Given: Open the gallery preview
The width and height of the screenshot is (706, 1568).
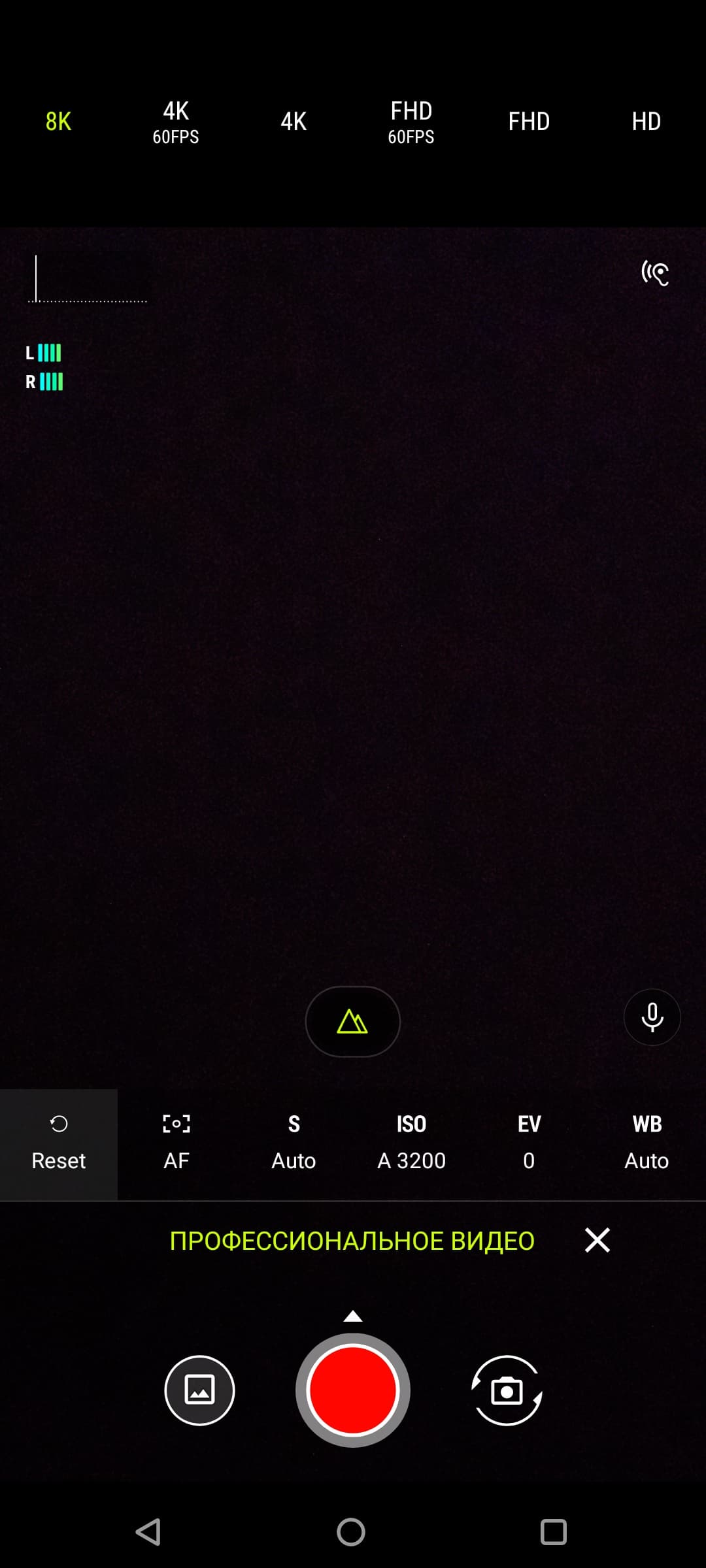Looking at the screenshot, I should tap(199, 1390).
